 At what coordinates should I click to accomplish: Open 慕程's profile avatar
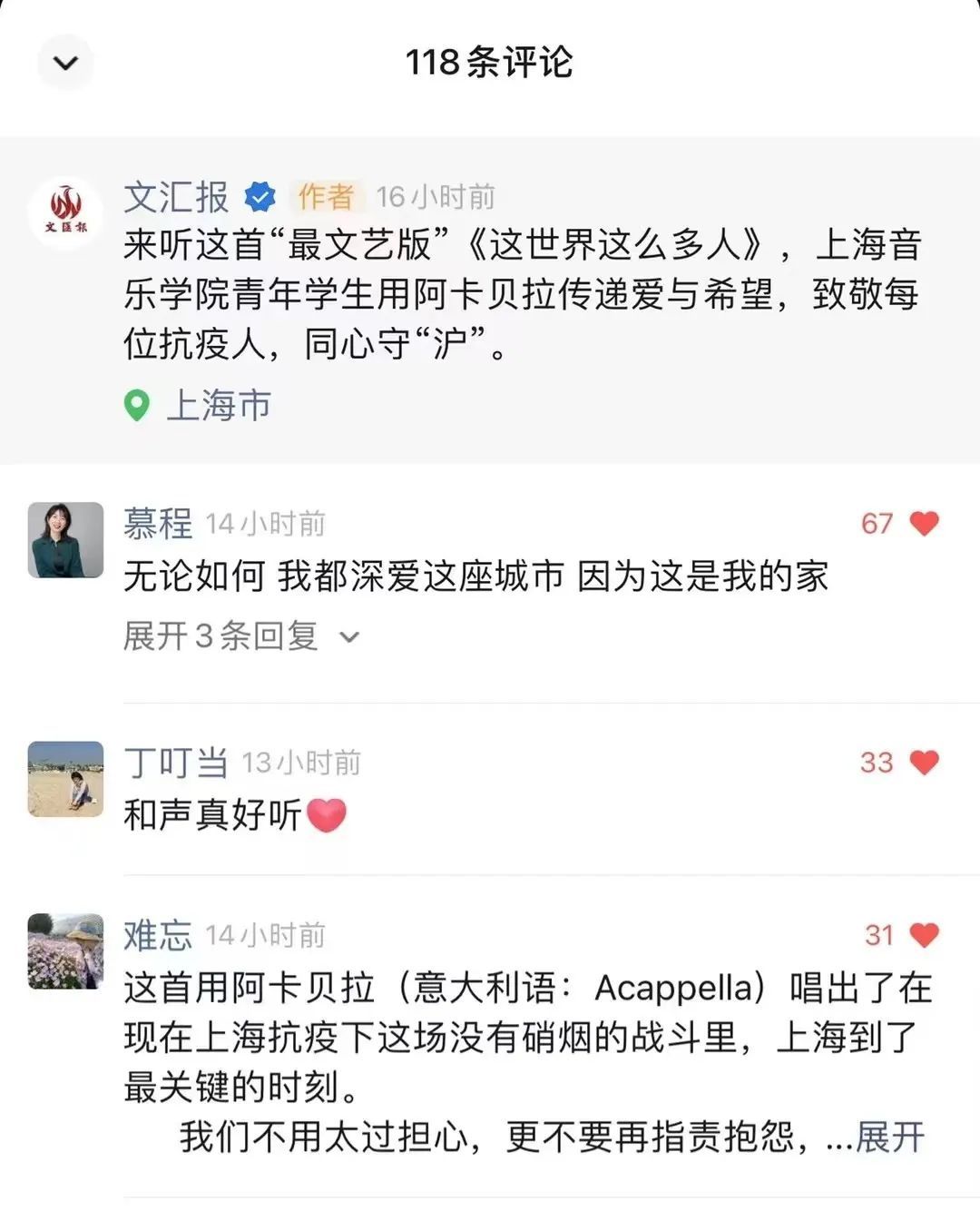click(65, 540)
